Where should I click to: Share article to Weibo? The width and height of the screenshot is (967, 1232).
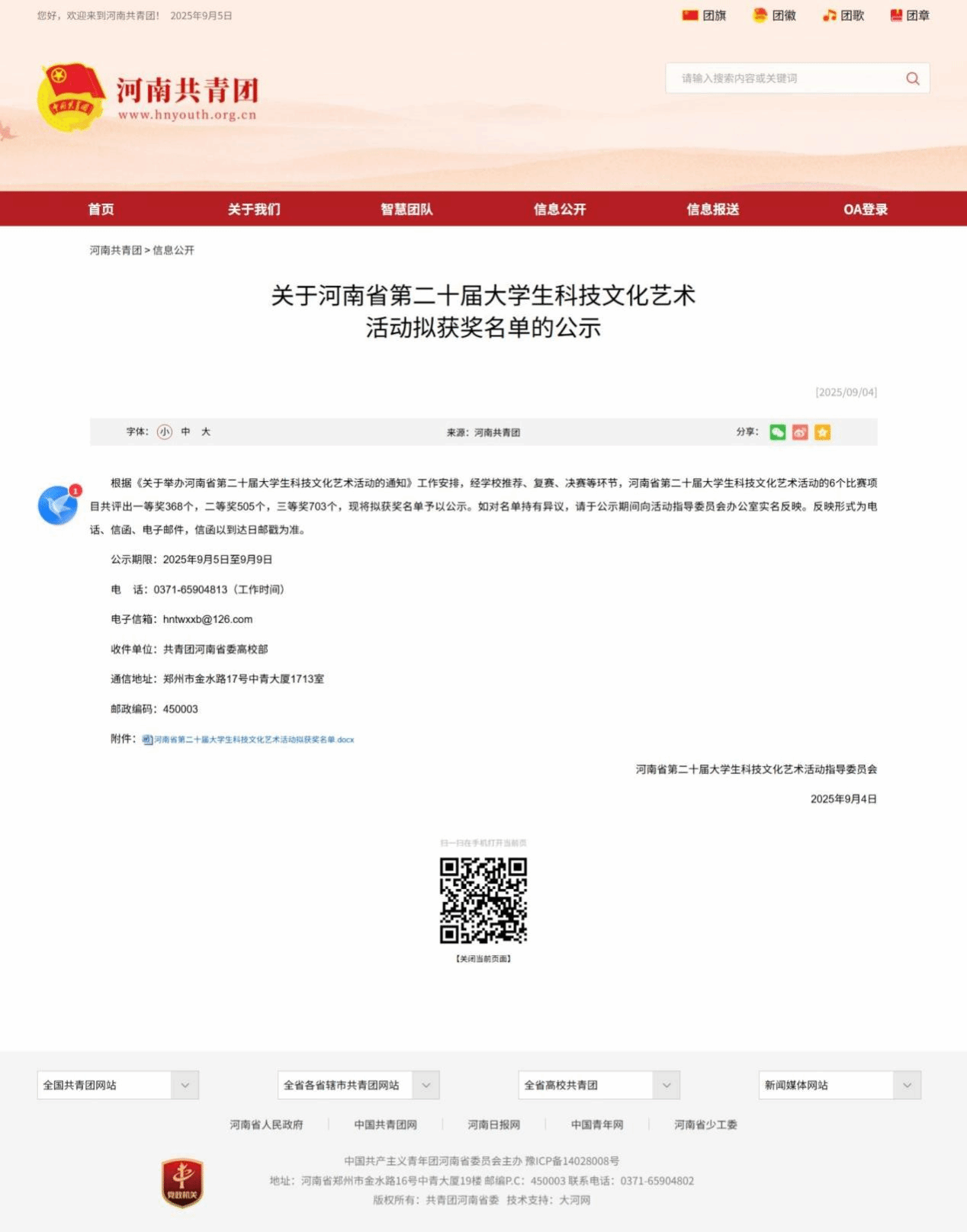pyautogui.click(x=799, y=432)
